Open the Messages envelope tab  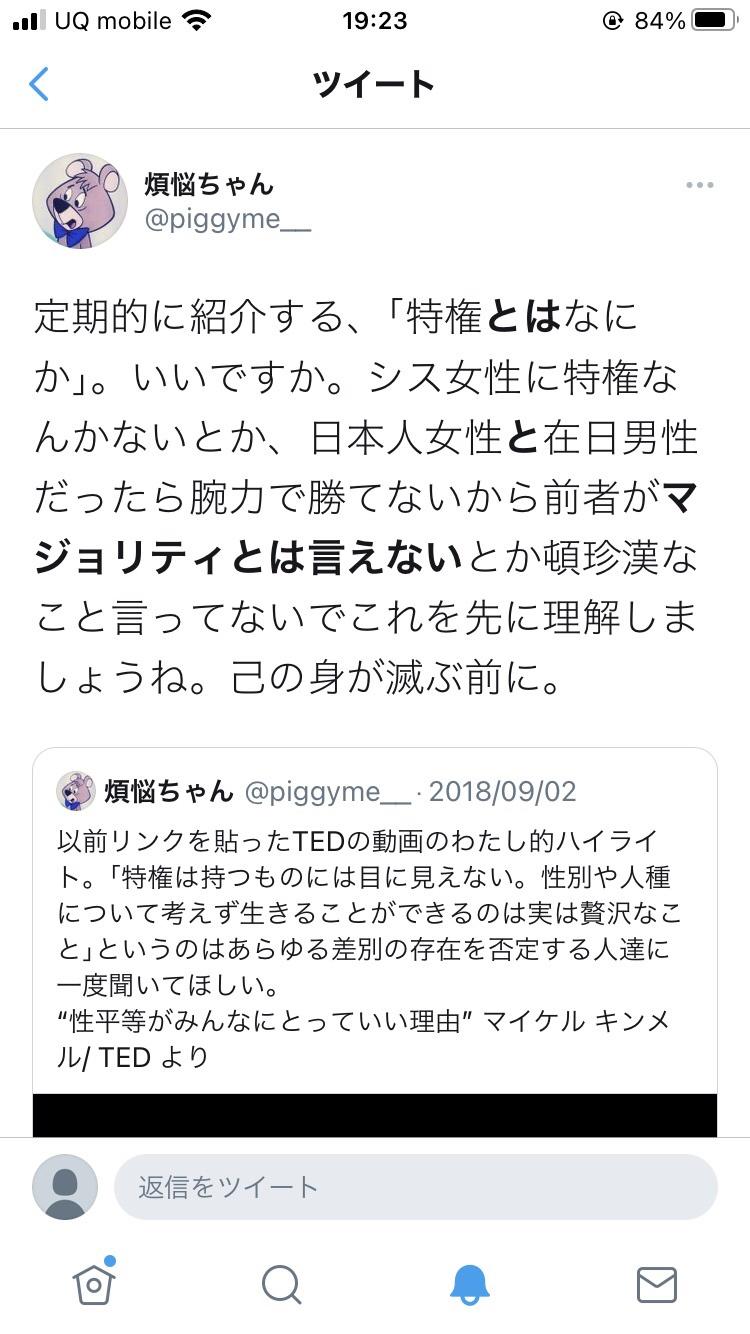click(656, 1285)
